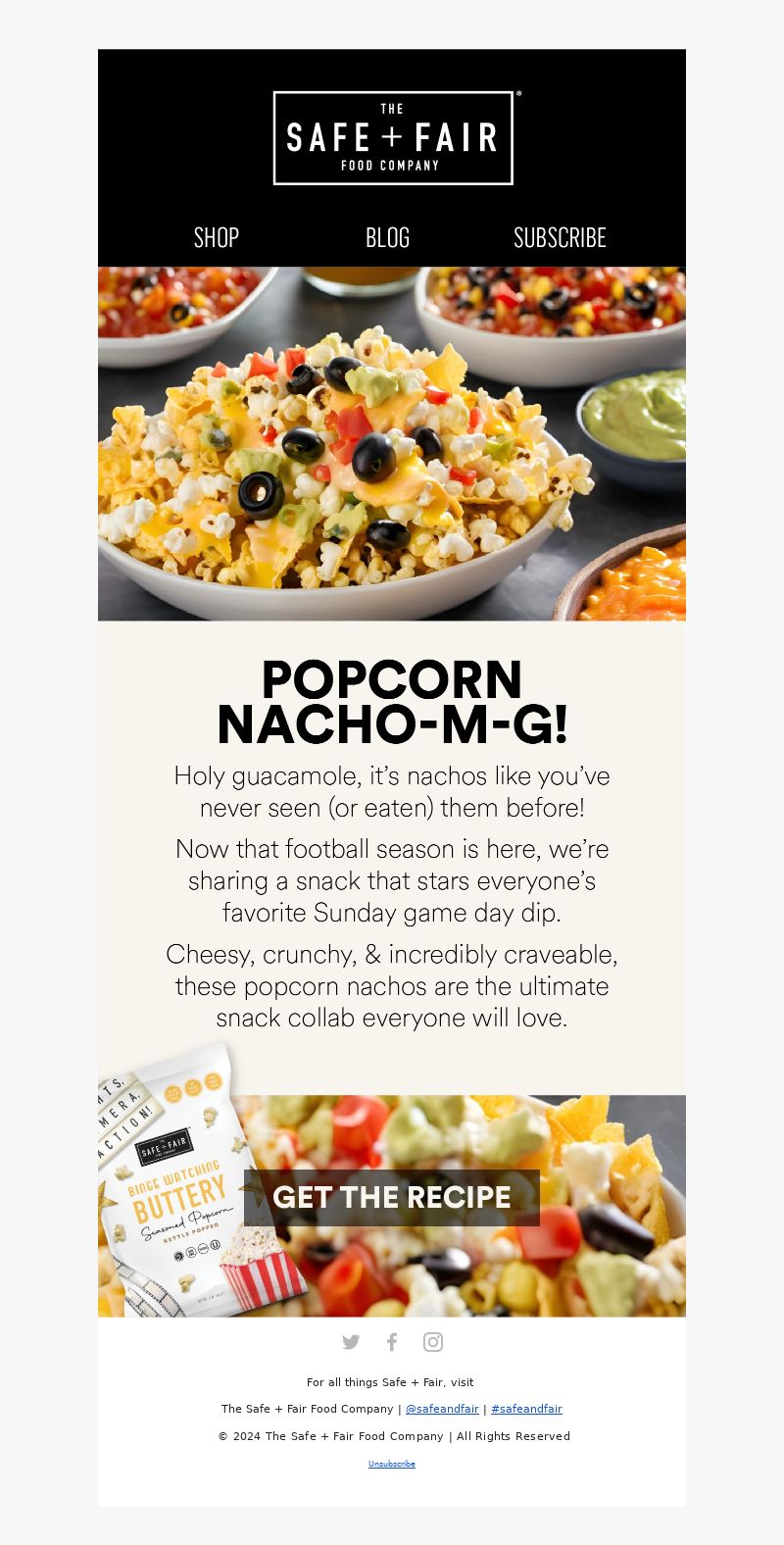This screenshot has height=1545, width=784.
Task: Tap SUBSCRIBE in the top menu
Action: click(560, 237)
